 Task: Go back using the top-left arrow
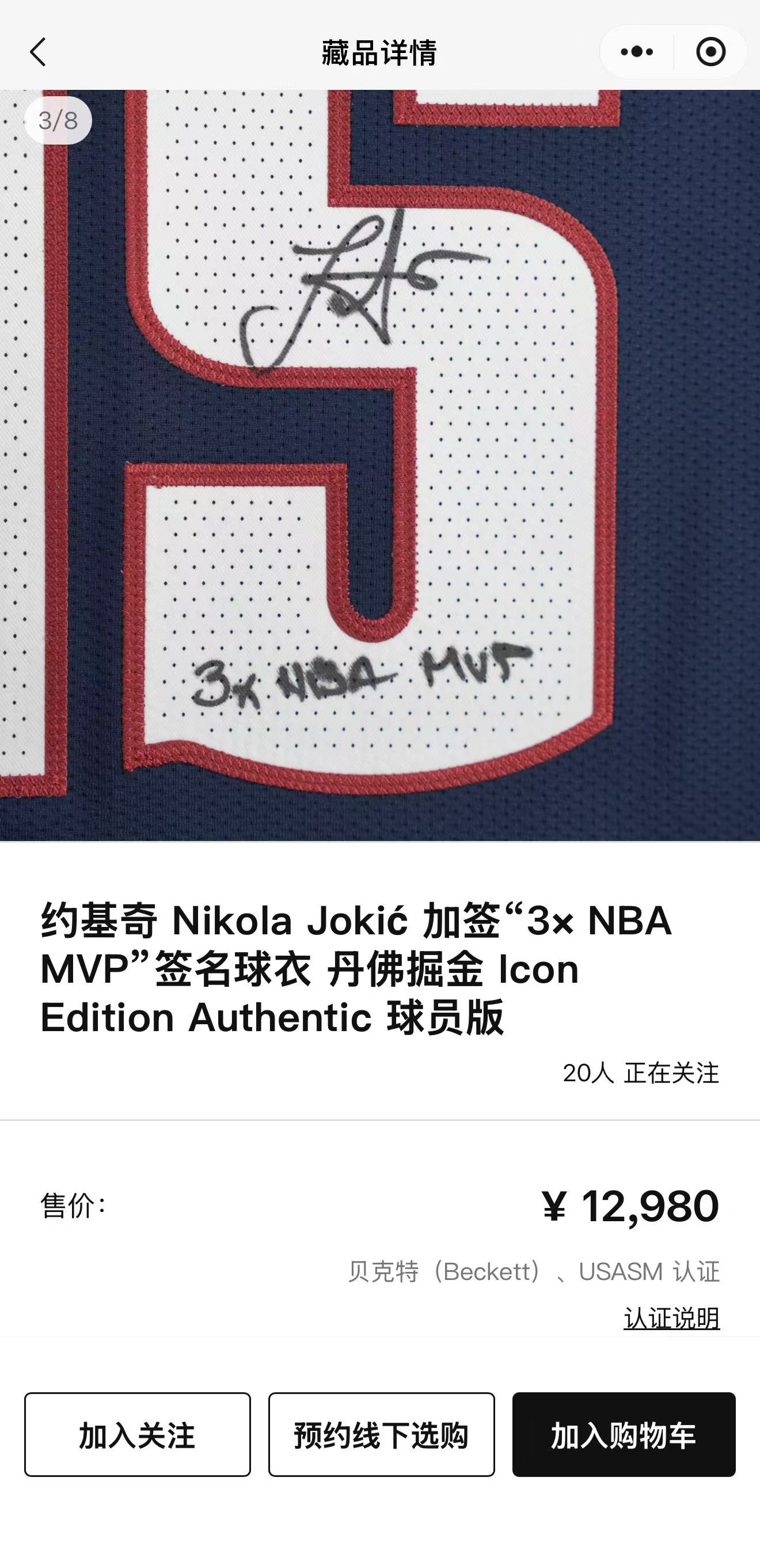point(38,52)
